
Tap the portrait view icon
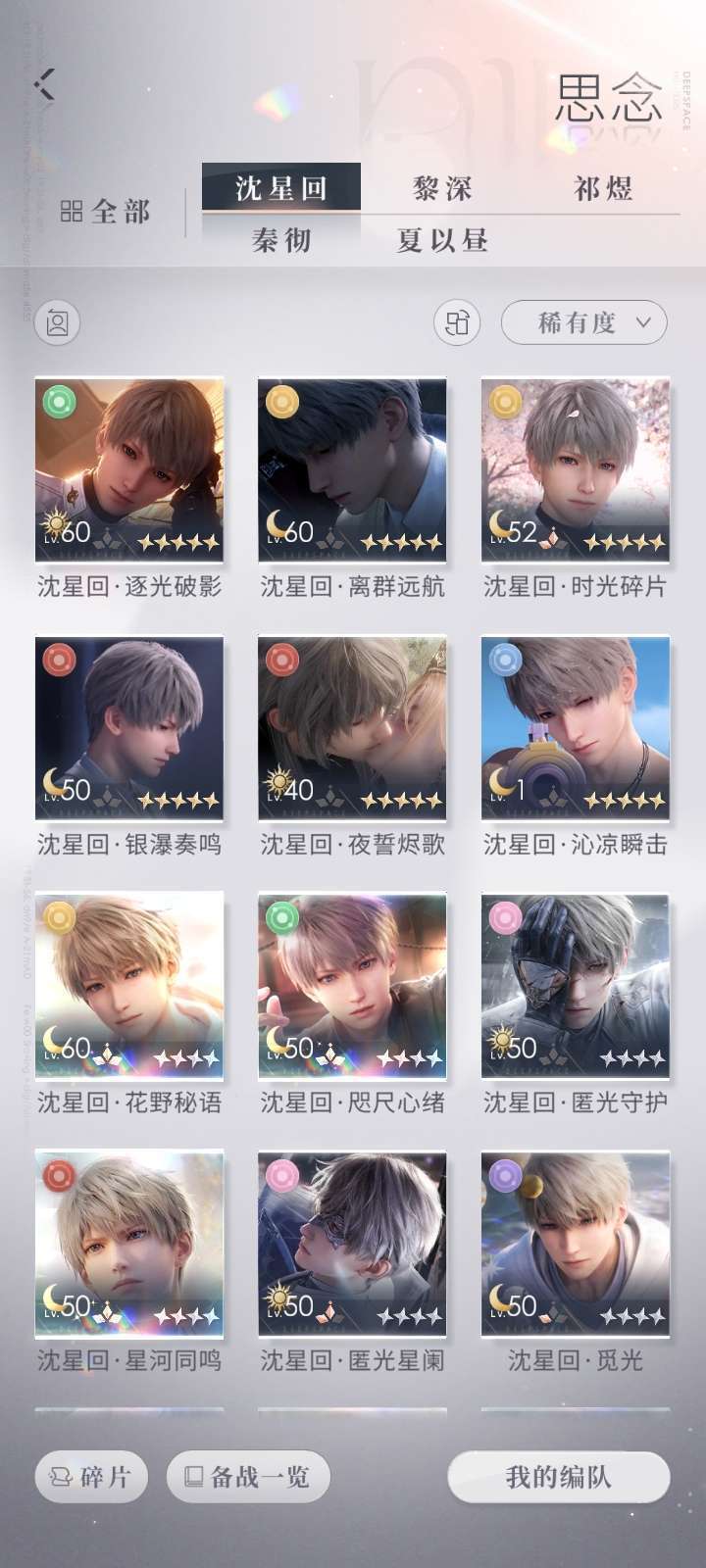57,322
